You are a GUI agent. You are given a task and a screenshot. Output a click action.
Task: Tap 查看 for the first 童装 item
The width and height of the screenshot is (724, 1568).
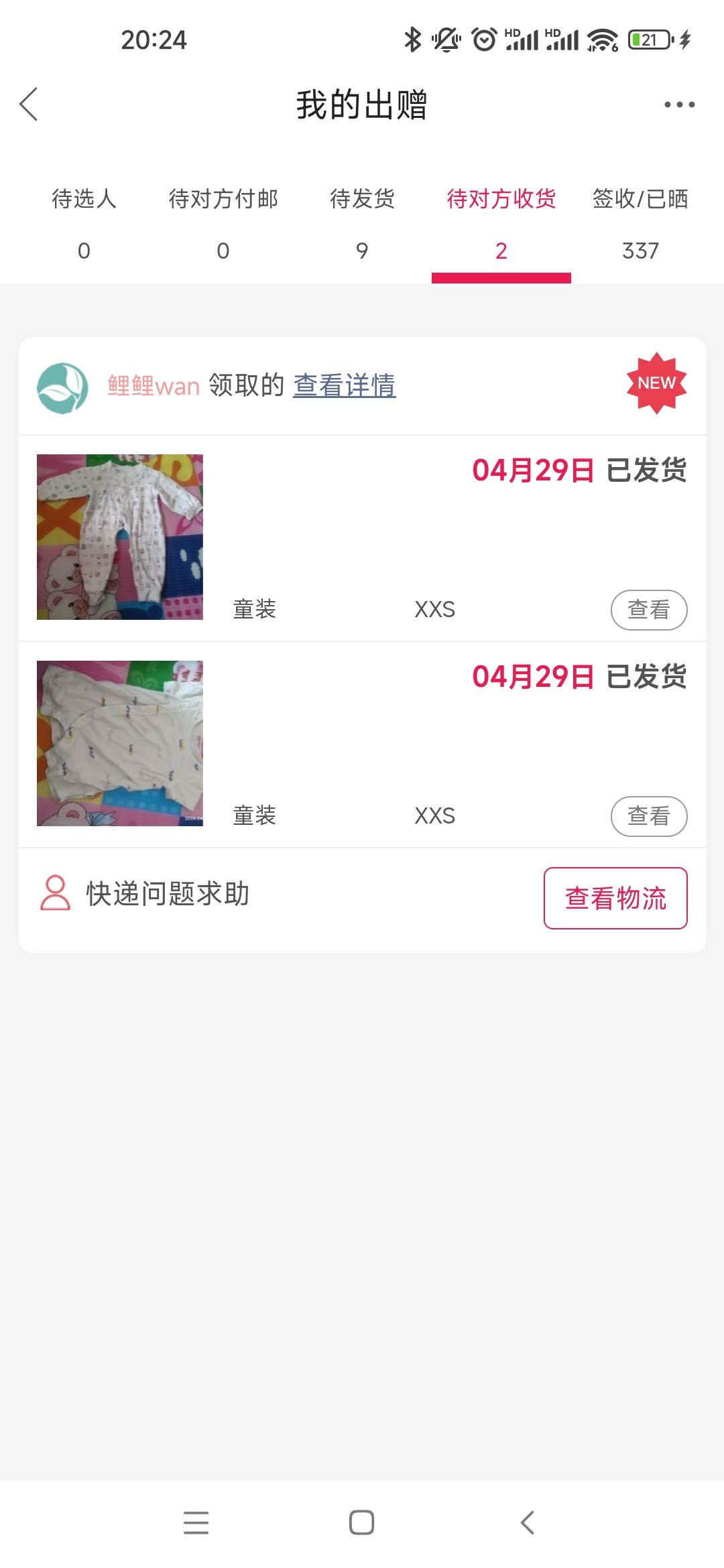point(649,610)
